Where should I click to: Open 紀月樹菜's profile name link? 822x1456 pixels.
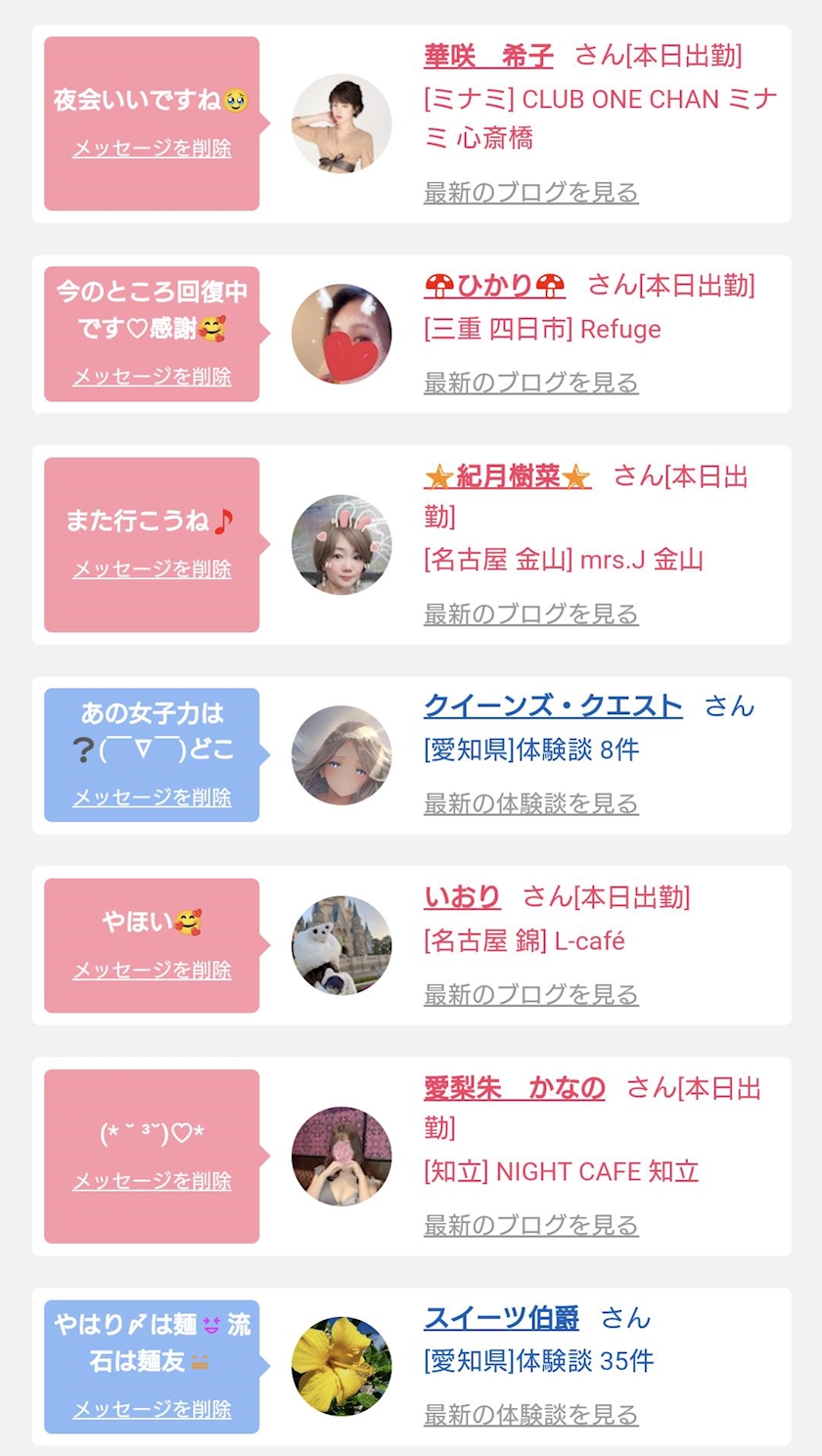[x=508, y=477]
